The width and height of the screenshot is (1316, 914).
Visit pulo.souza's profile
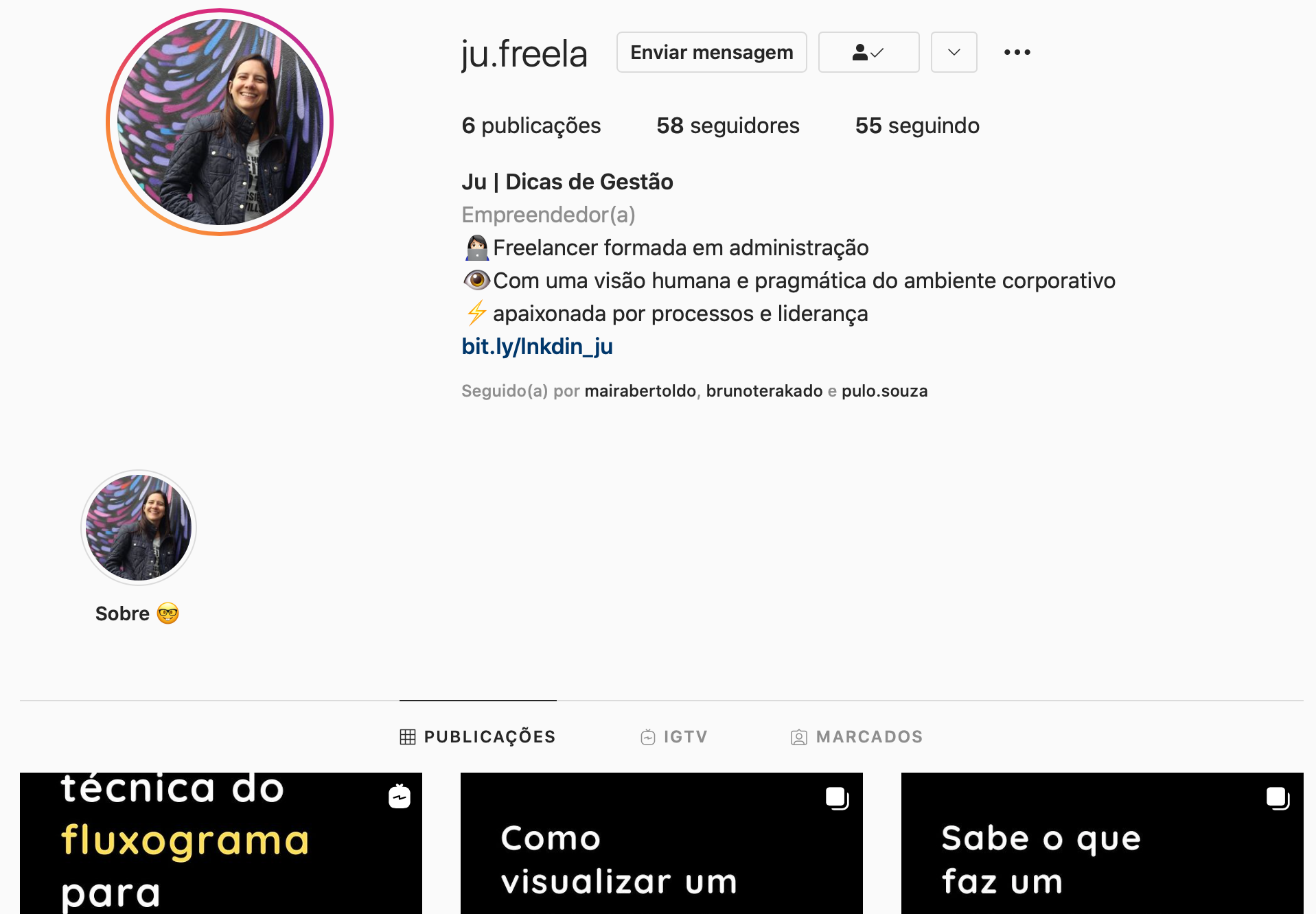pyautogui.click(x=884, y=391)
